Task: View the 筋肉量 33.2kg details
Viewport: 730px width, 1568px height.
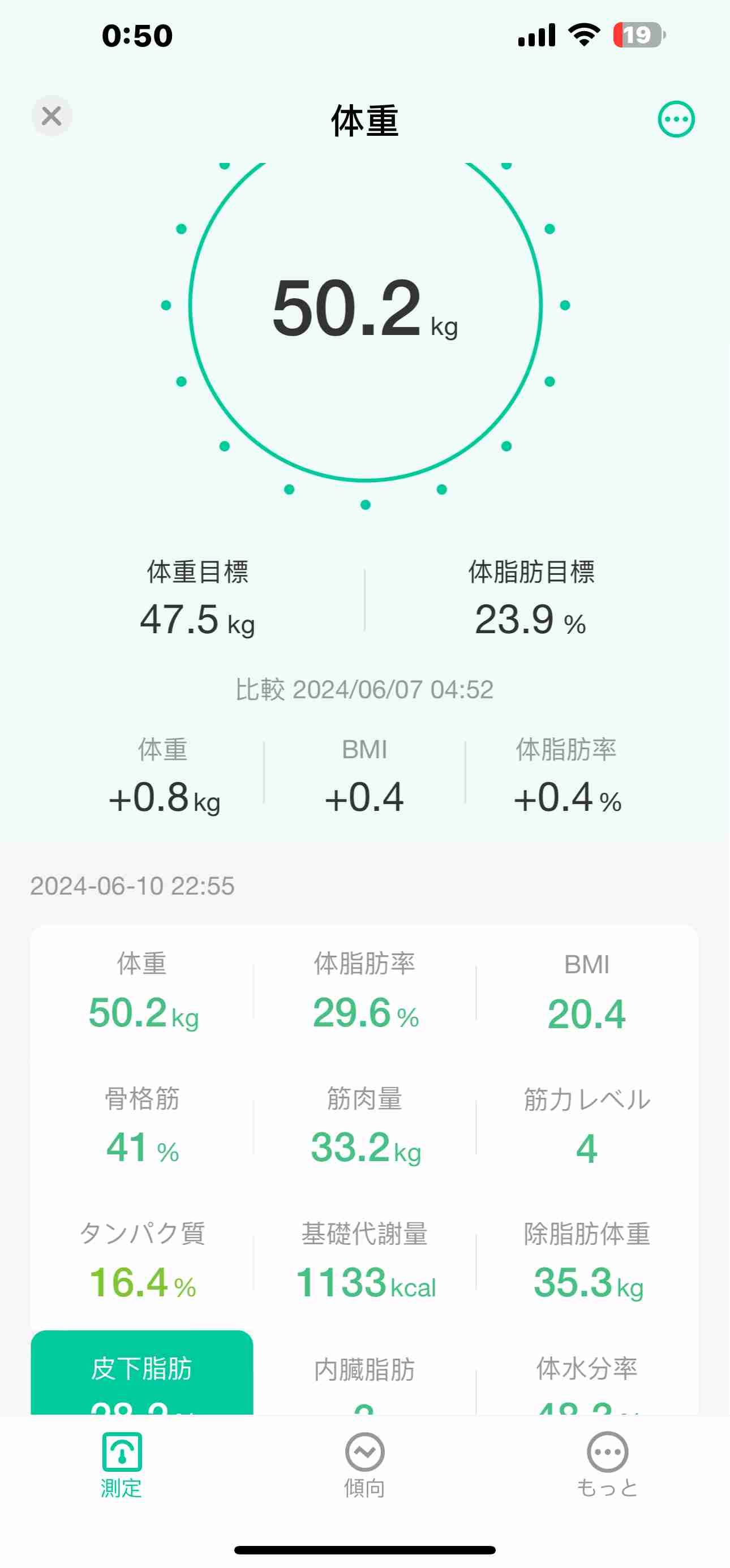Action: point(364,1127)
